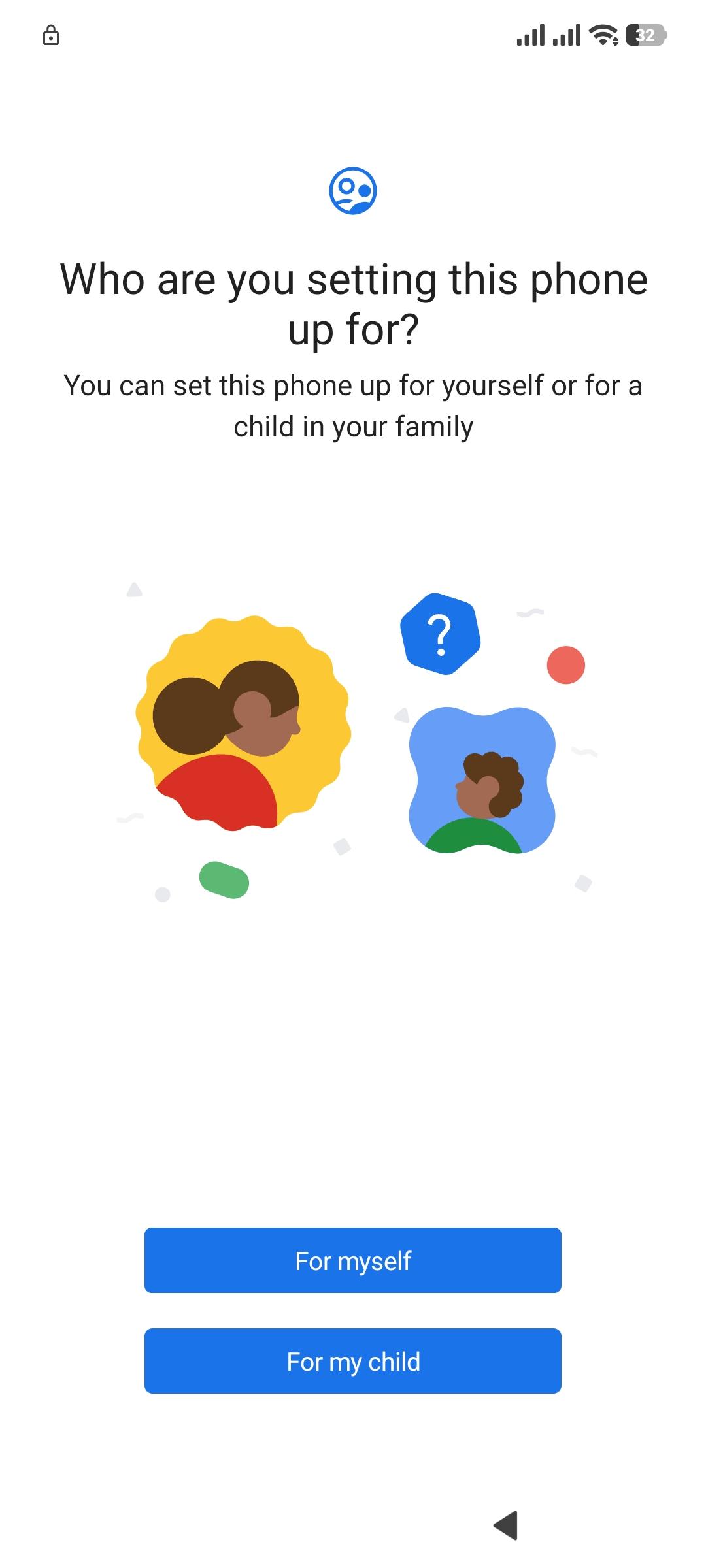Go back using the navigation arrow
The height and width of the screenshot is (1568, 706).
click(x=506, y=1526)
